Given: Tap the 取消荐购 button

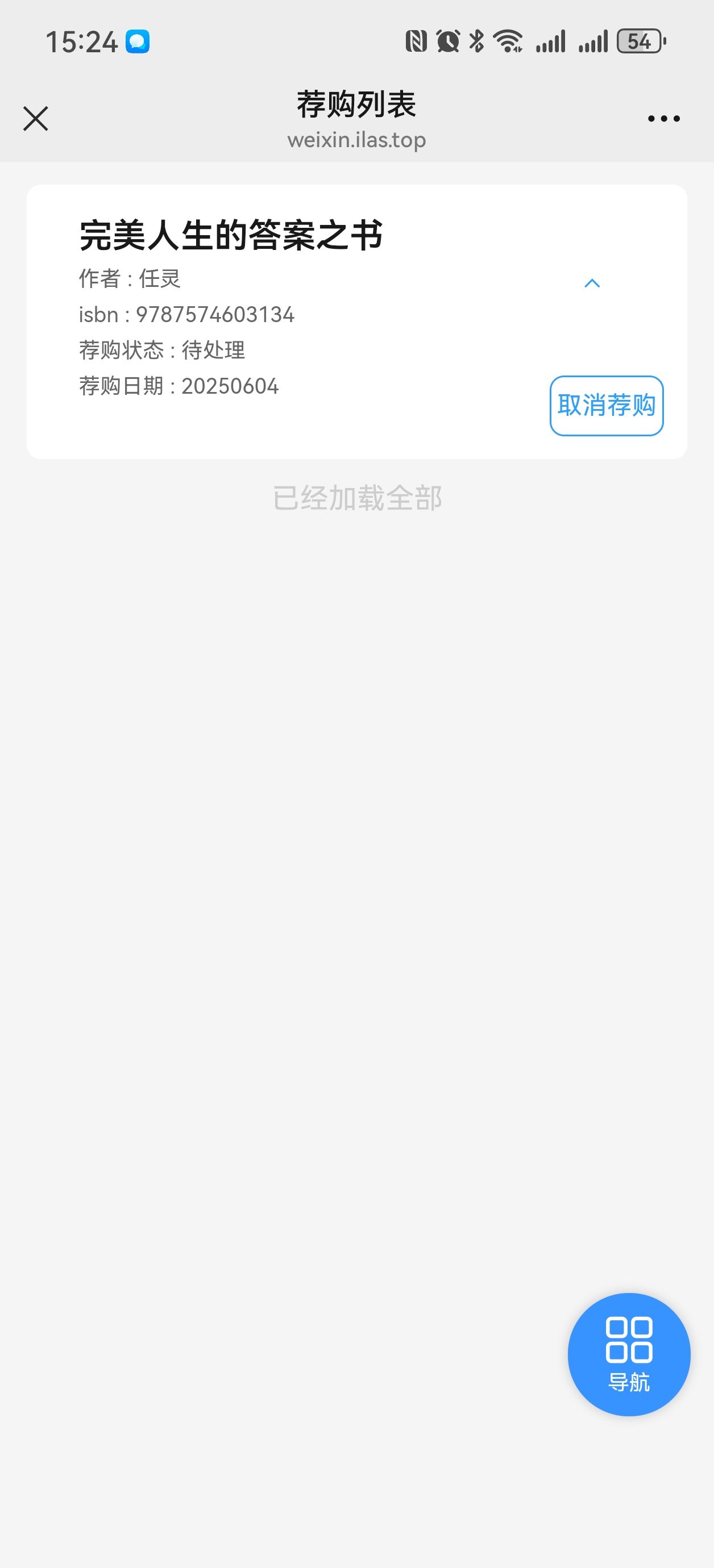Looking at the screenshot, I should (606, 406).
